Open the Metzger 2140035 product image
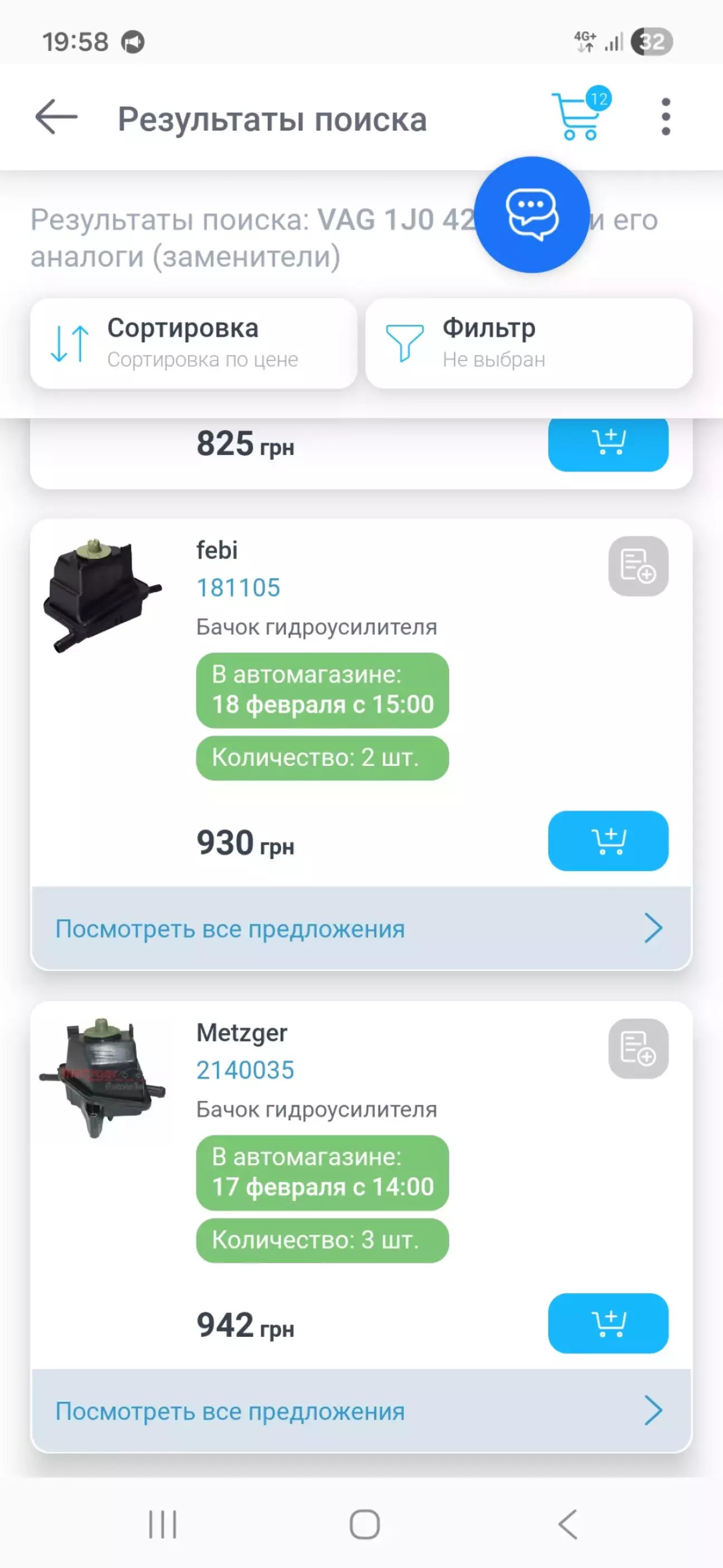The width and height of the screenshot is (723, 1568). pos(102,1078)
